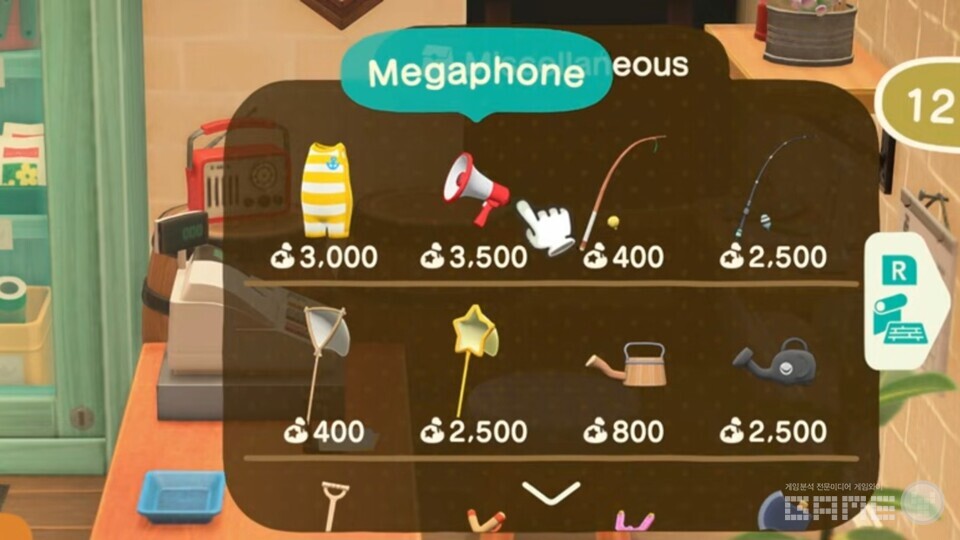The image size is (960, 540).
Task: Select the wooden watering can for 800
Action: click(627, 363)
